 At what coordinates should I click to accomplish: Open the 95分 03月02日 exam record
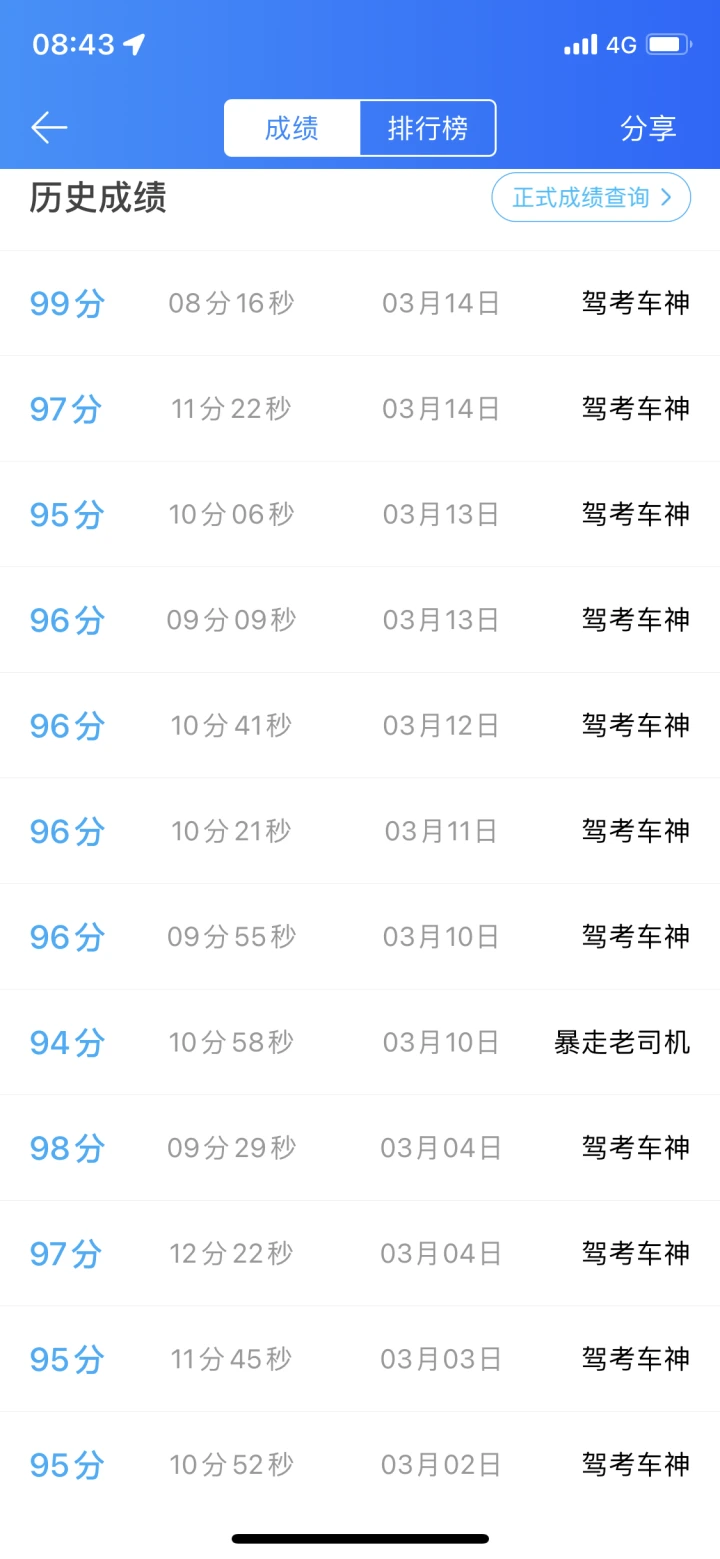pos(360,1465)
